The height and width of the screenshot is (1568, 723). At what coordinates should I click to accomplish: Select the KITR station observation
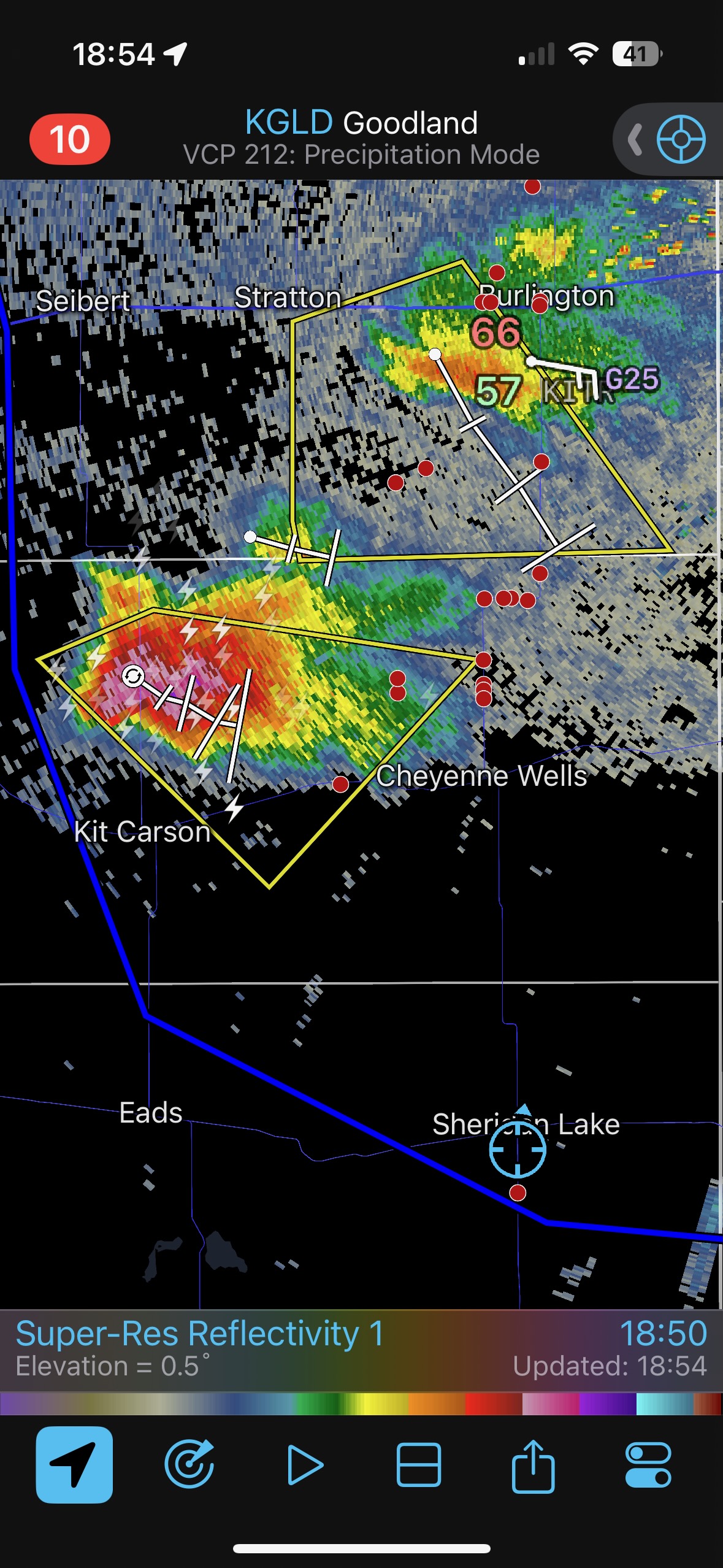click(576, 391)
